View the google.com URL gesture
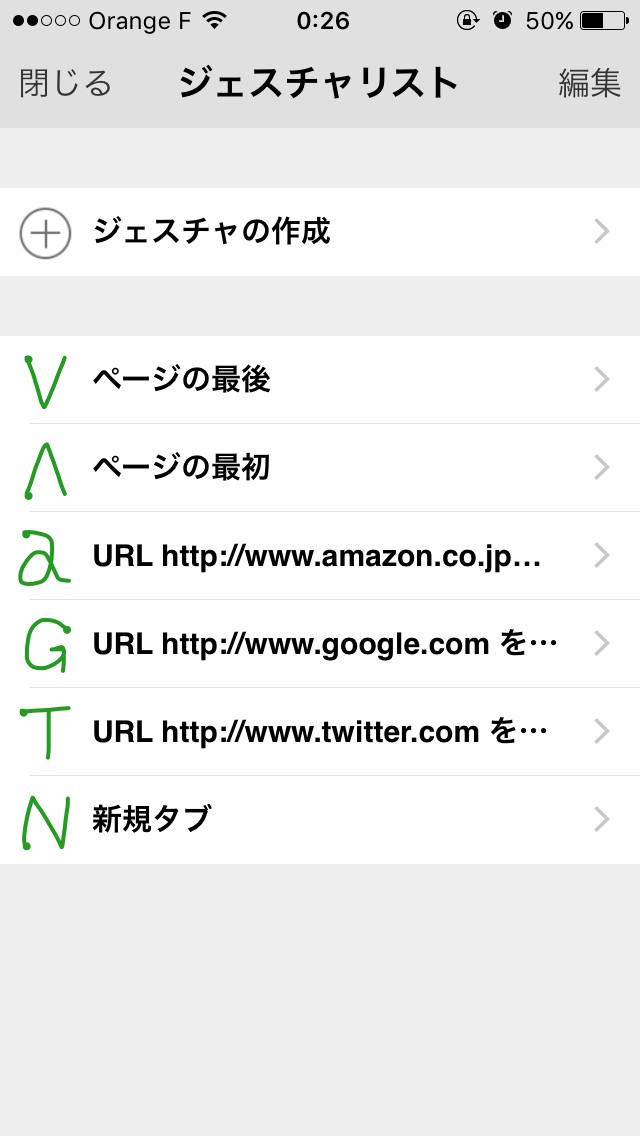 coord(320,644)
